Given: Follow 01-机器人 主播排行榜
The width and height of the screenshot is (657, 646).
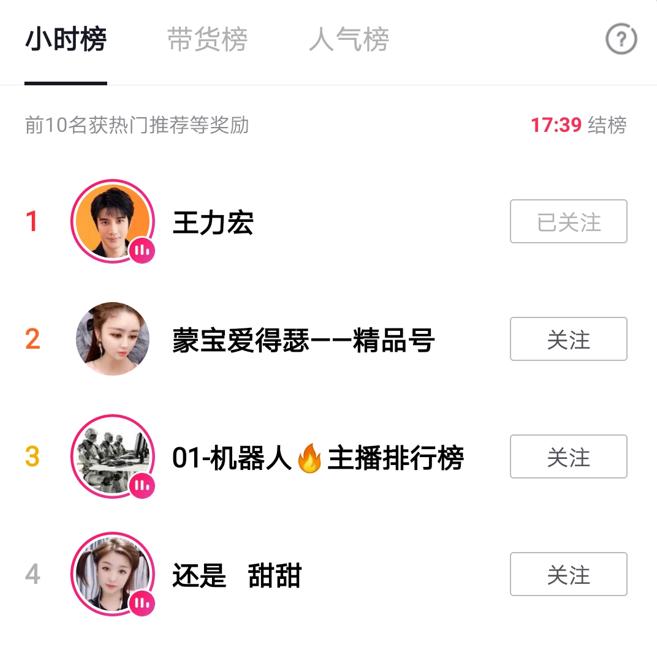Looking at the screenshot, I should [x=568, y=457].
